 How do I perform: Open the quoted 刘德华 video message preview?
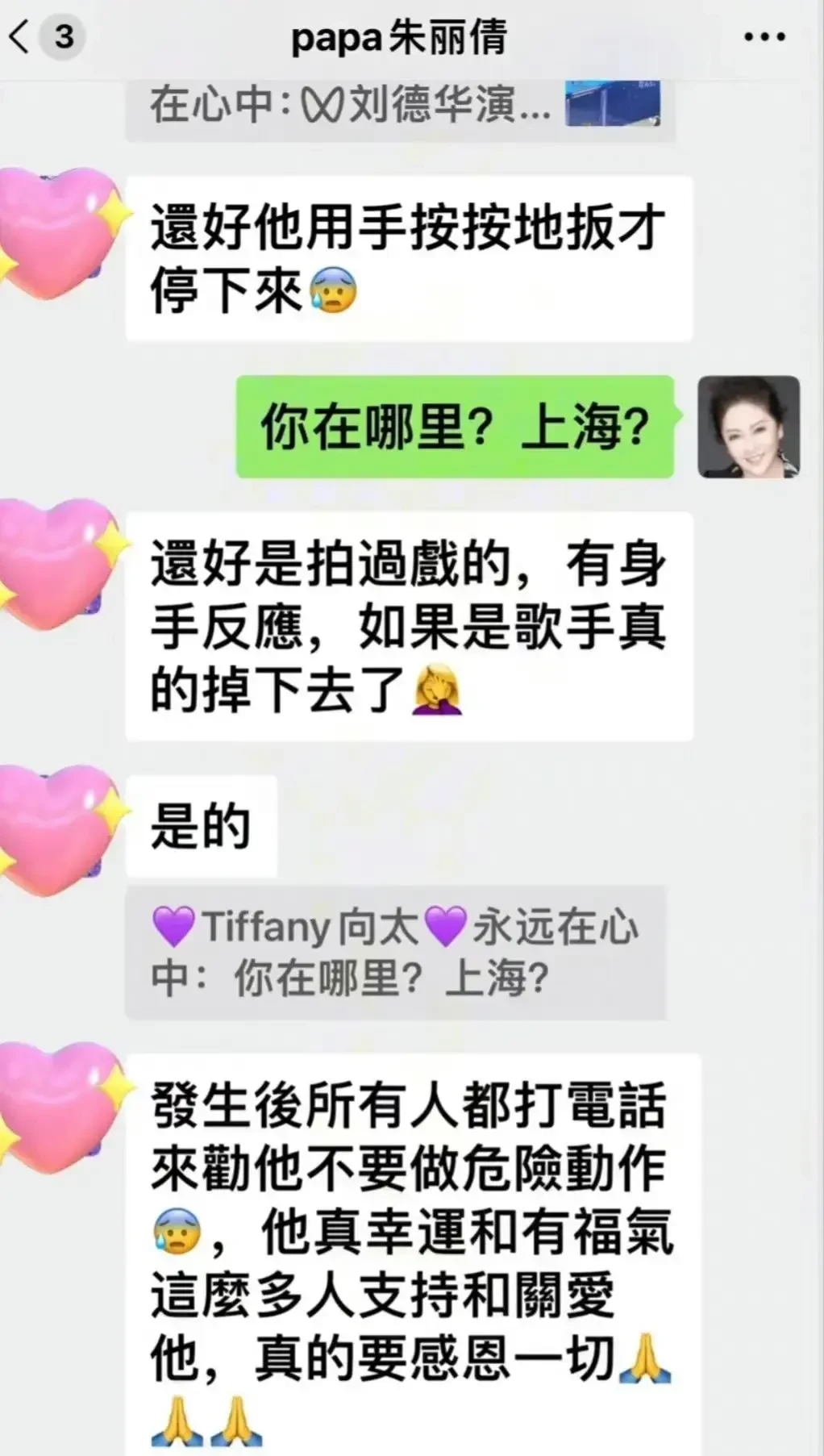click(x=400, y=107)
